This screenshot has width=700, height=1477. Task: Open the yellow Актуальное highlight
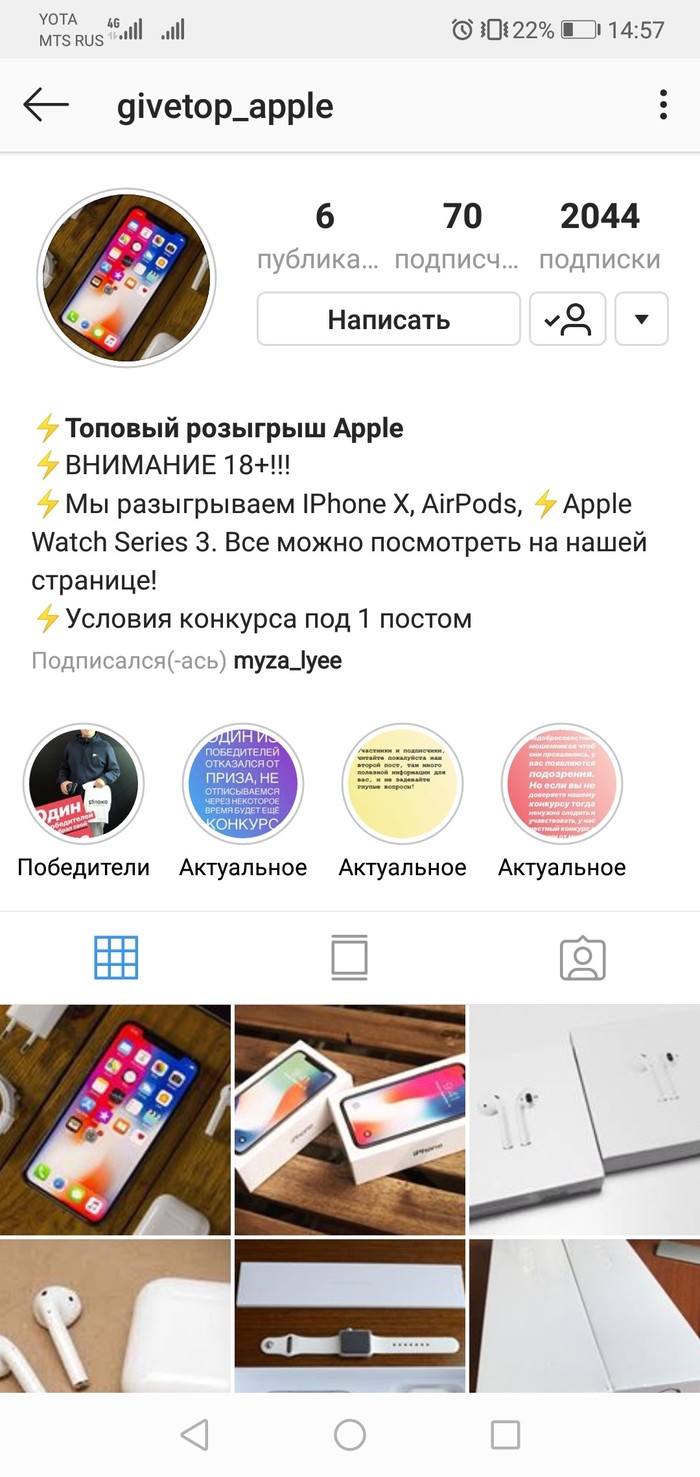tap(402, 785)
